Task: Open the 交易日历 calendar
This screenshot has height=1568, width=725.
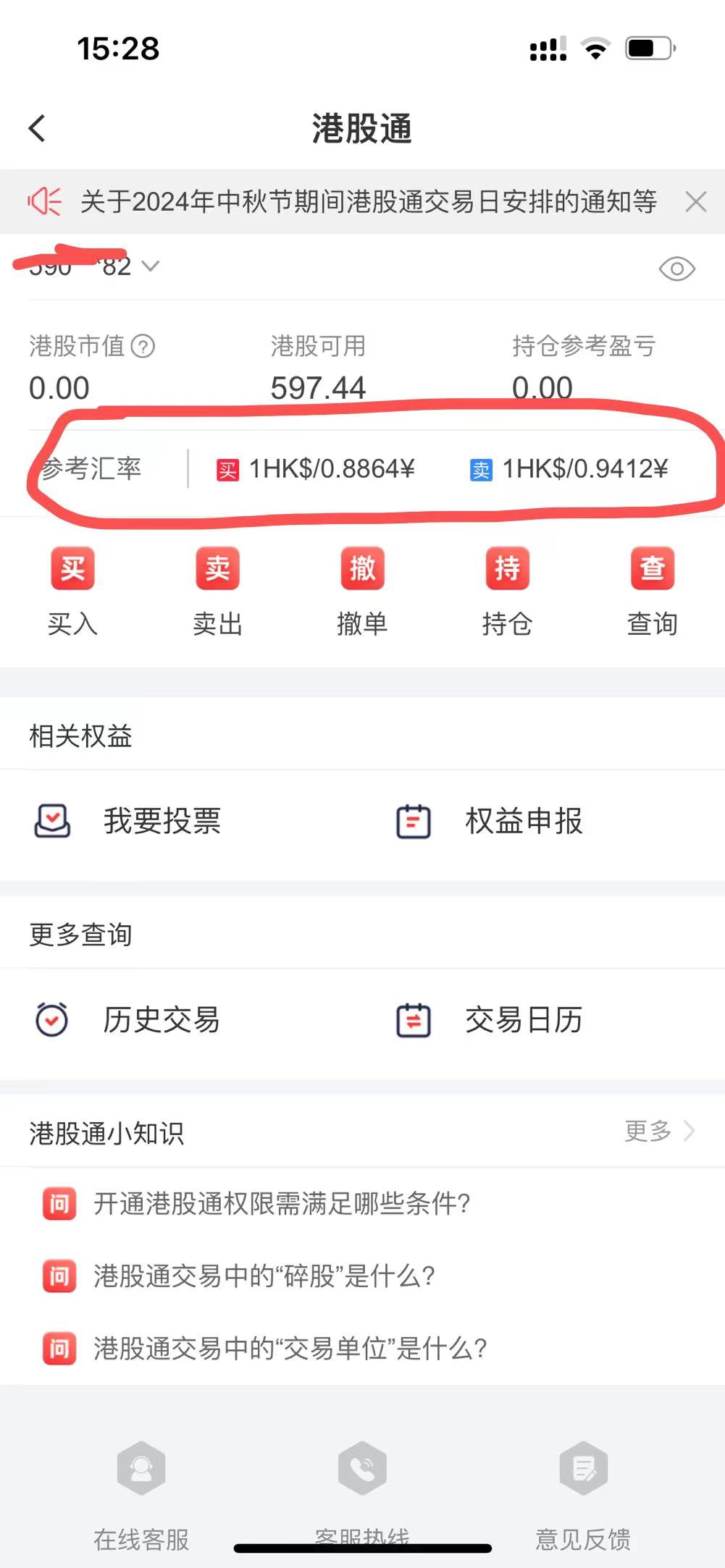Action: pyautogui.click(x=523, y=1021)
